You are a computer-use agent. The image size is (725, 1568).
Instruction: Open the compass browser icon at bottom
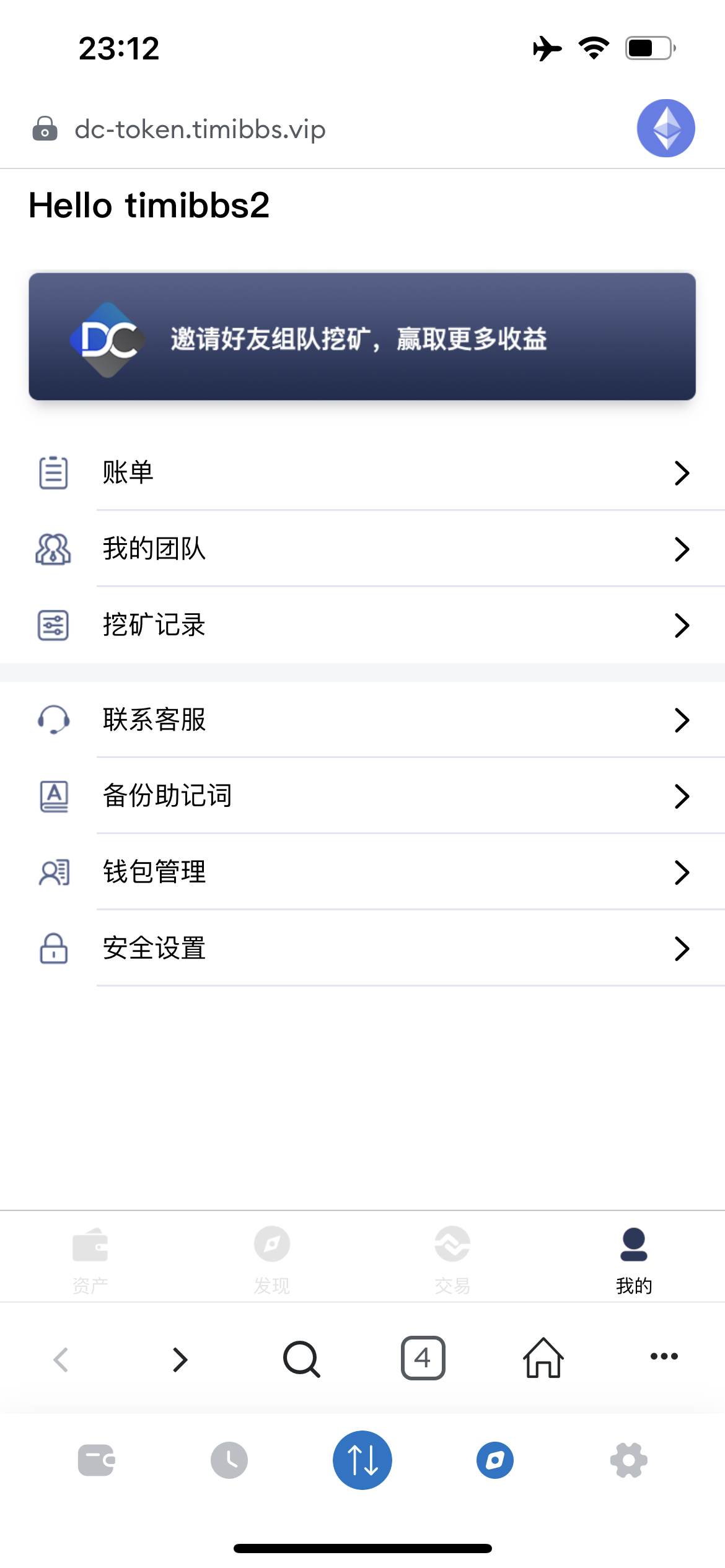point(496,1459)
